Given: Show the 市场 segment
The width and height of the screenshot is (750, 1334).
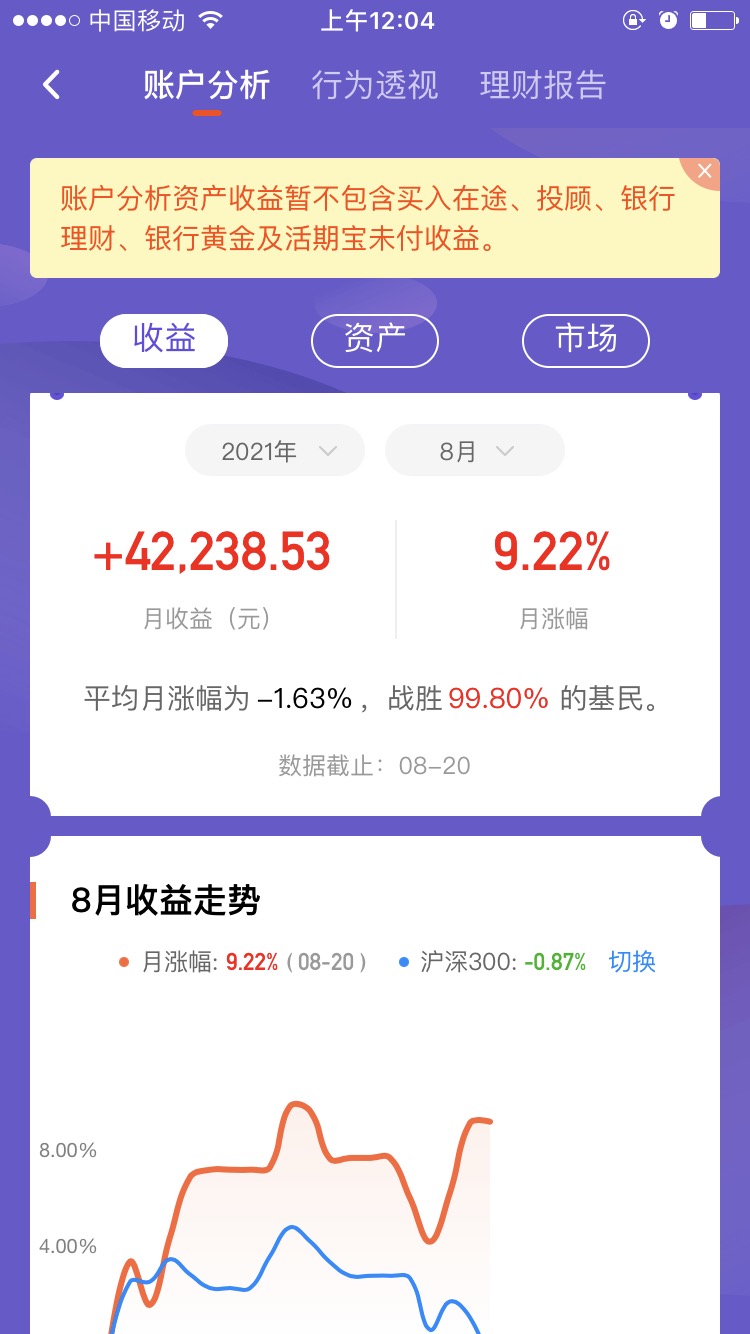Looking at the screenshot, I should coord(586,341).
